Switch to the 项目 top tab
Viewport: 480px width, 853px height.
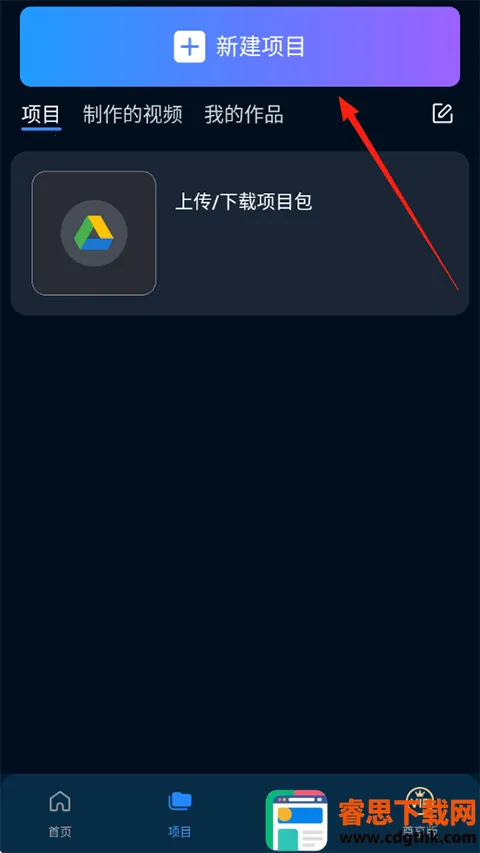click(41, 115)
